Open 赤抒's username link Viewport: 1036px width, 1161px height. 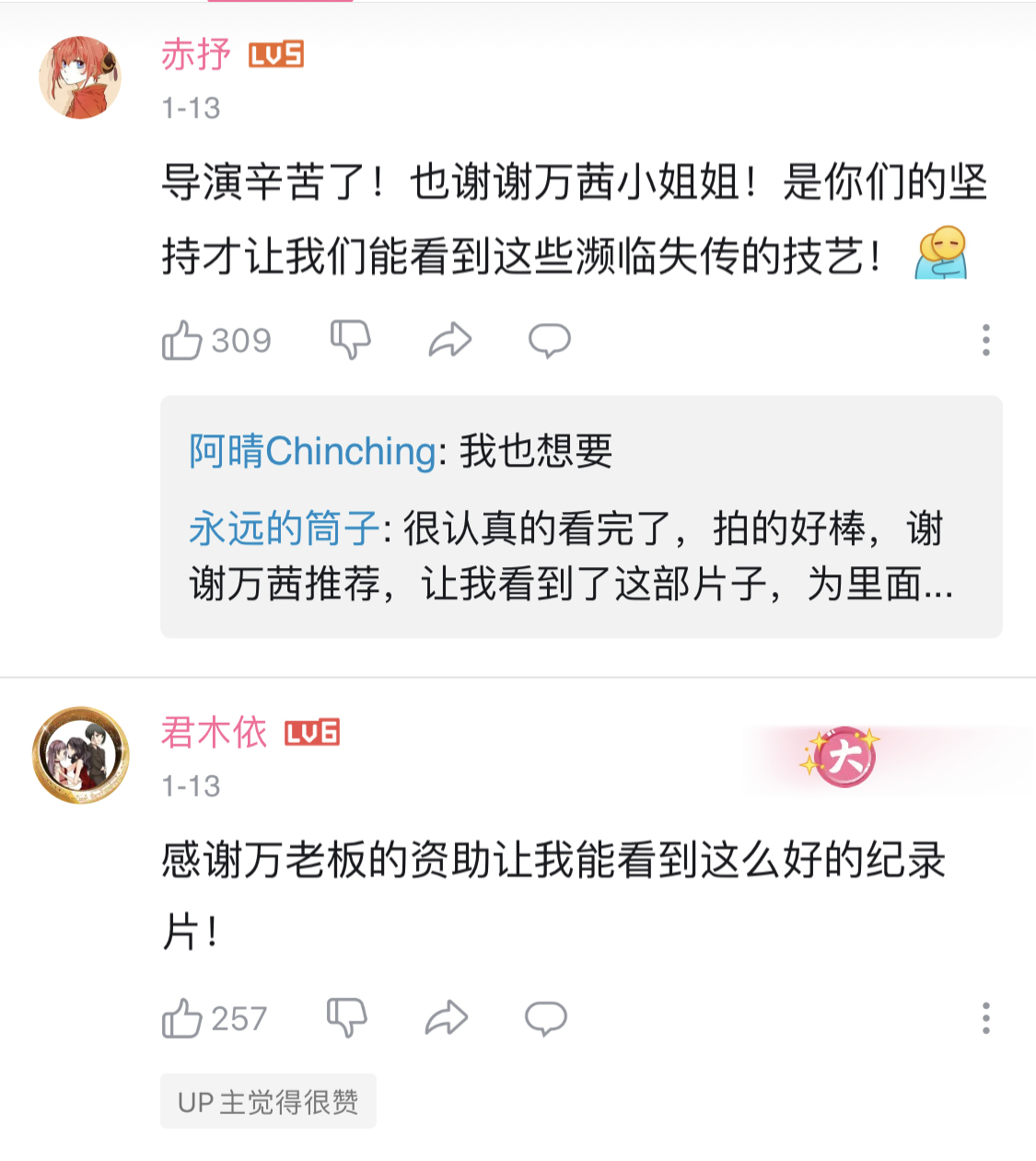195,54
